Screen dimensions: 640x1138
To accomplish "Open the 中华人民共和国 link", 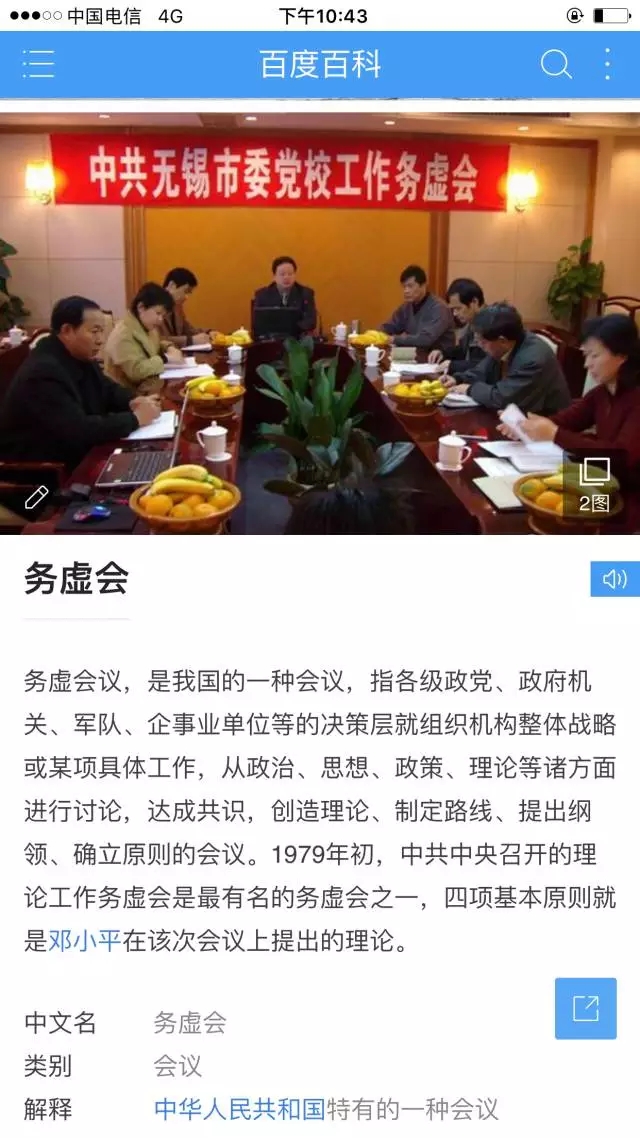I will point(239,1108).
